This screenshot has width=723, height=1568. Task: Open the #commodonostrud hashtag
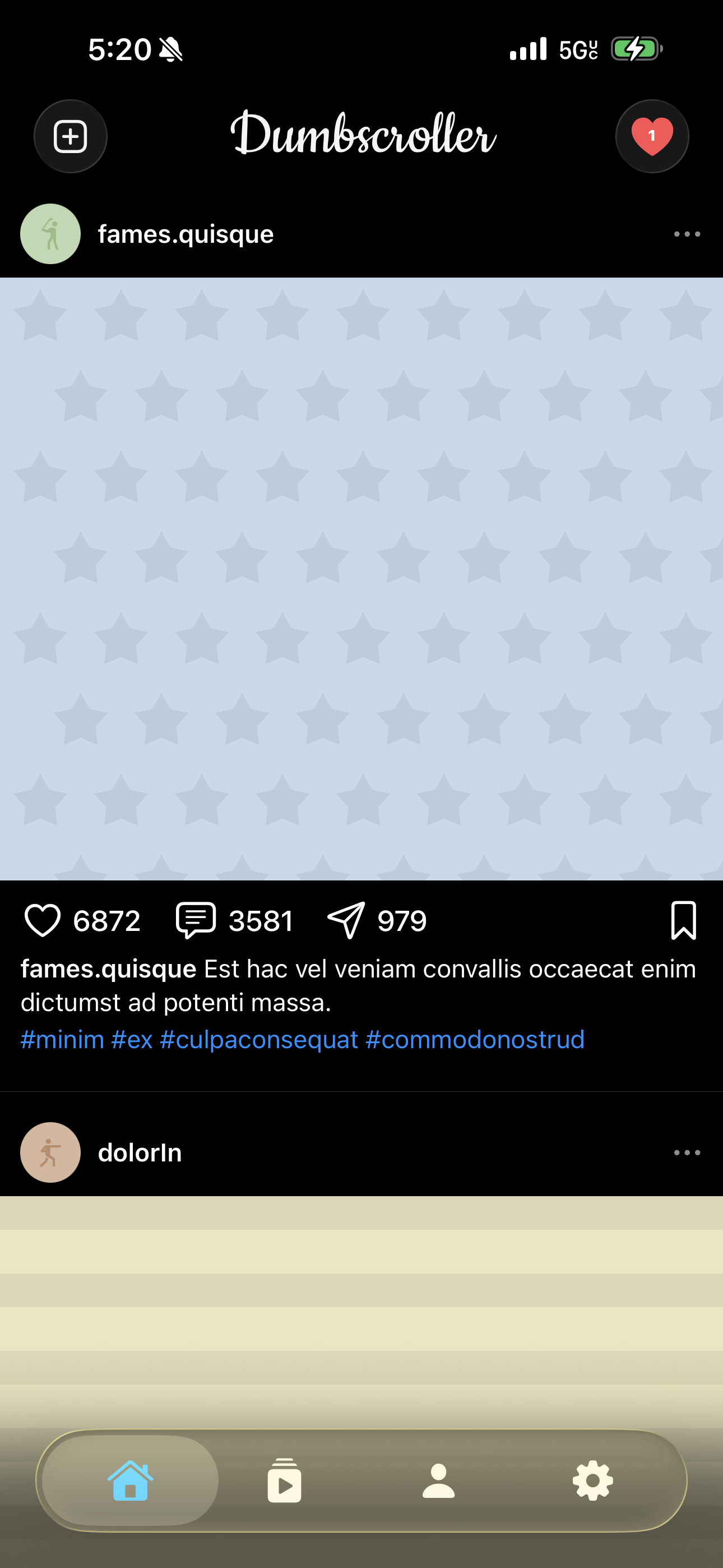click(475, 1039)
